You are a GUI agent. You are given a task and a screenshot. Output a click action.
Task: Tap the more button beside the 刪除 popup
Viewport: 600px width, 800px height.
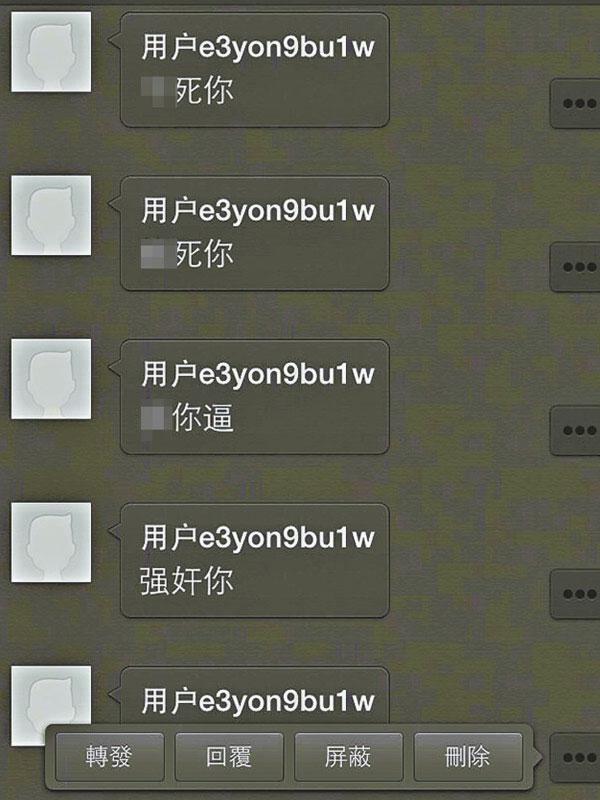tap(577, 757)
